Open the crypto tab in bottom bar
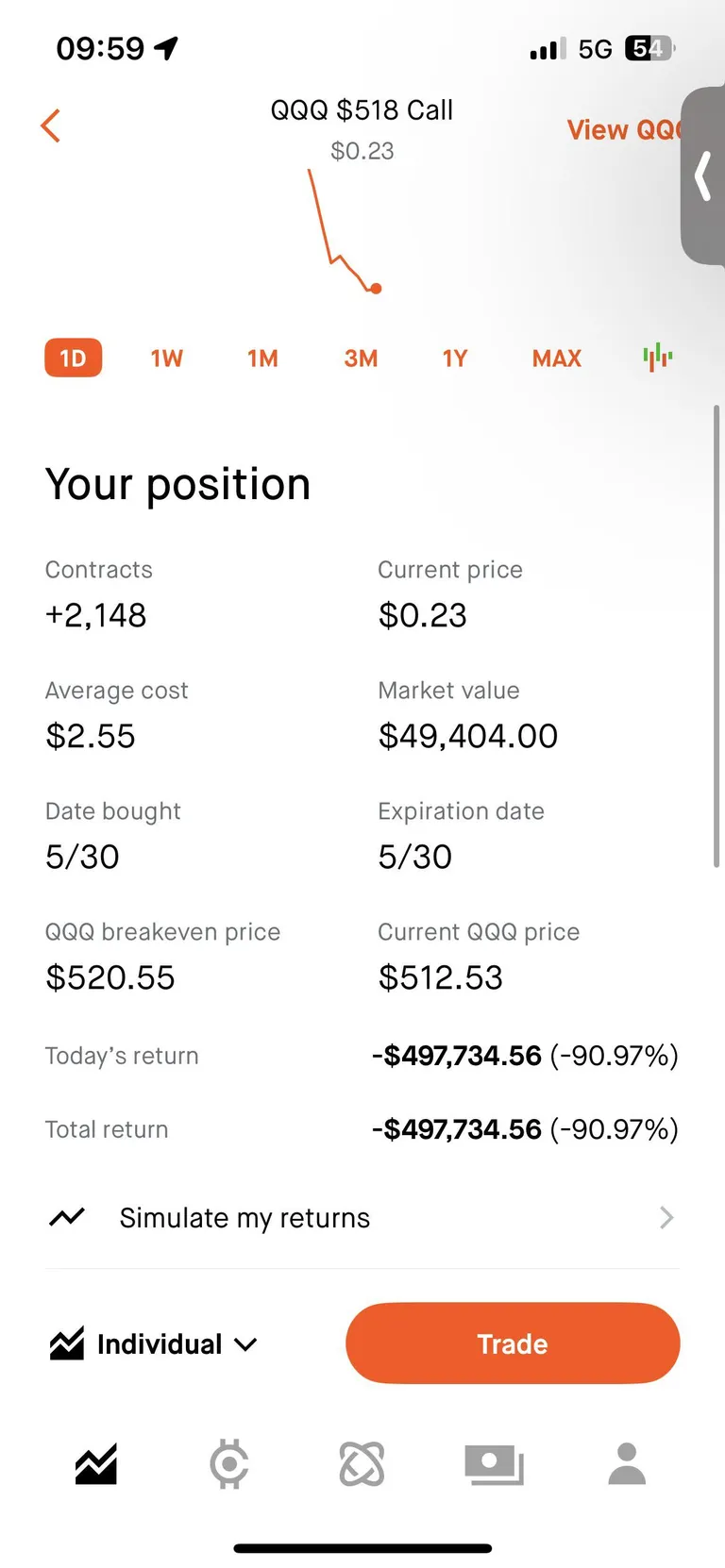725x1568 pixels. tap(229, 1464)
